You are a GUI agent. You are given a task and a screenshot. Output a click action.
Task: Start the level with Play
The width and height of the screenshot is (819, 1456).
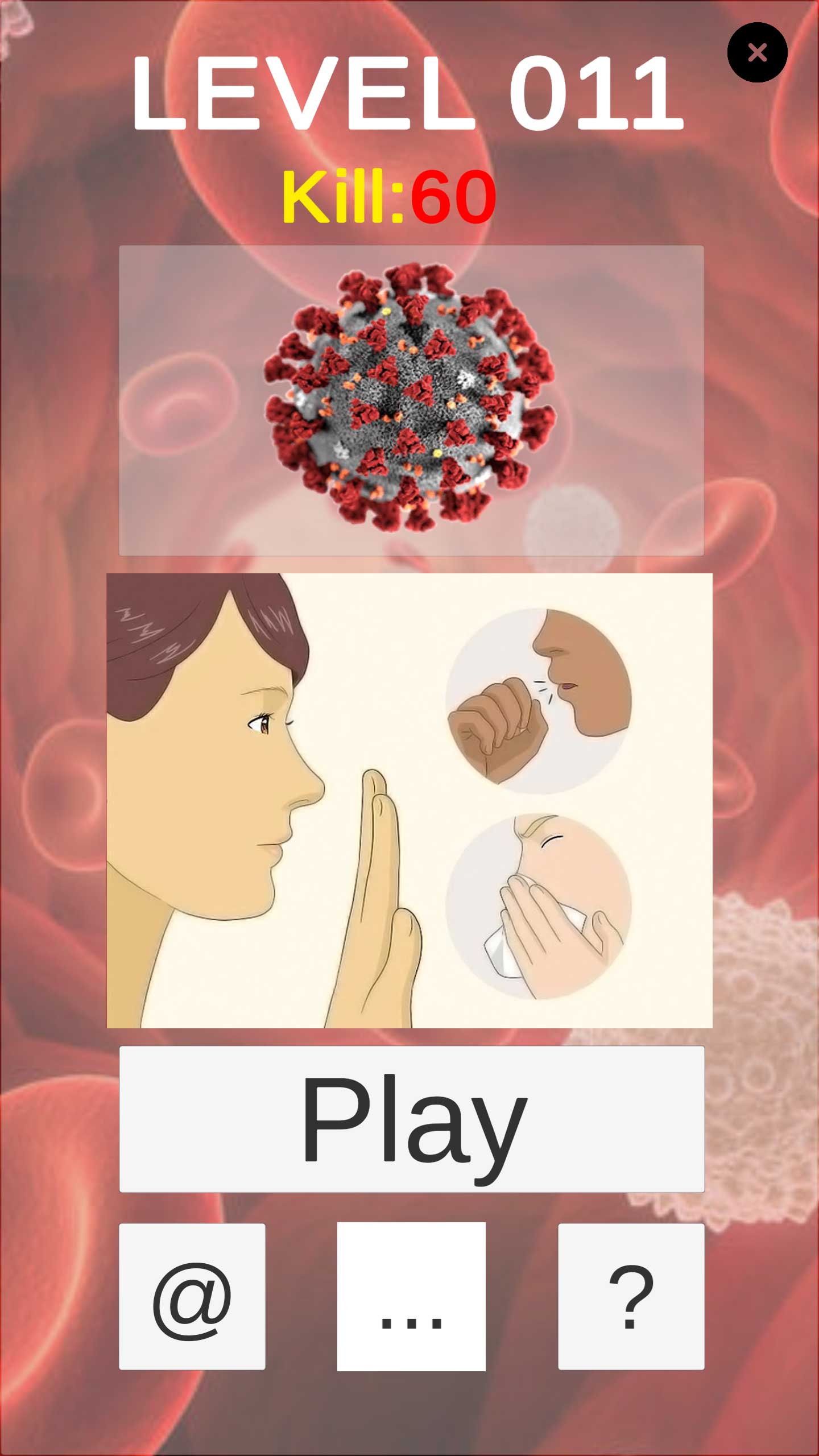[x=412, y=1119]
